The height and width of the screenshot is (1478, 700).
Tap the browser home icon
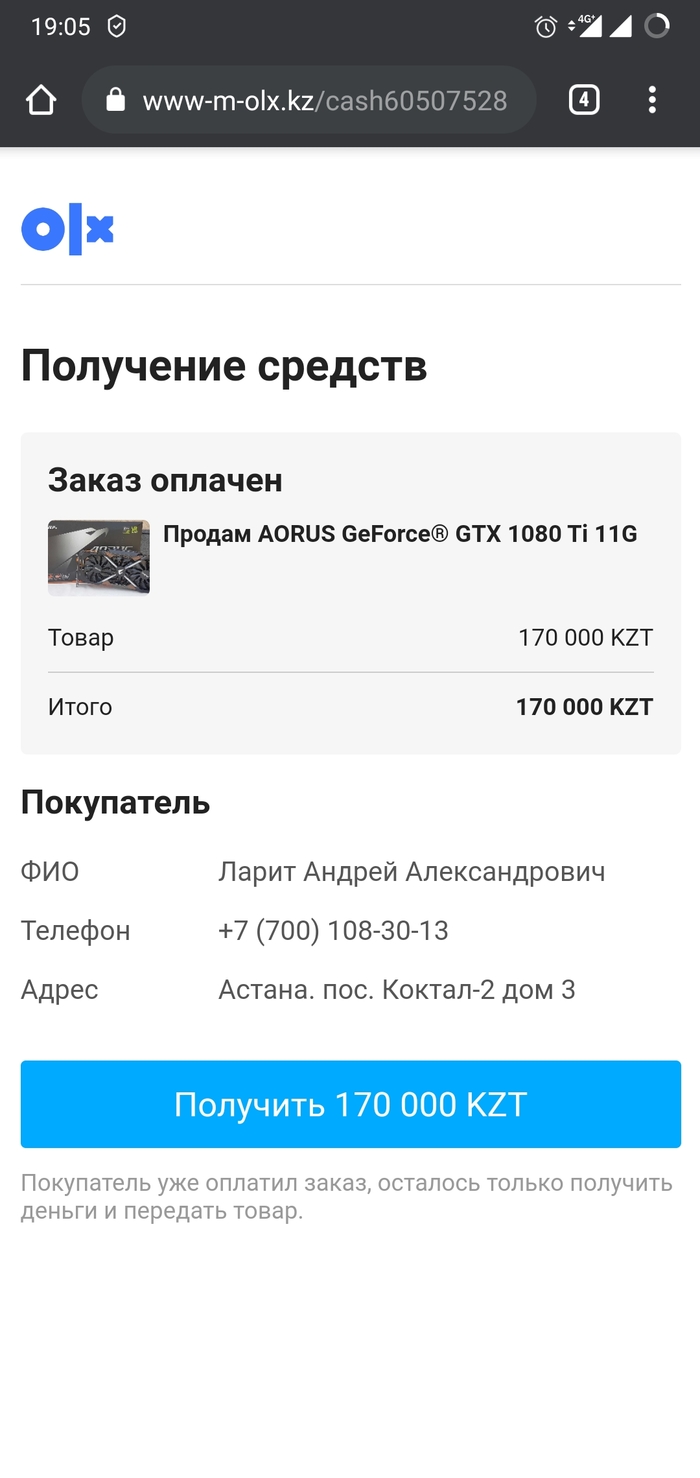coord(41,100)
